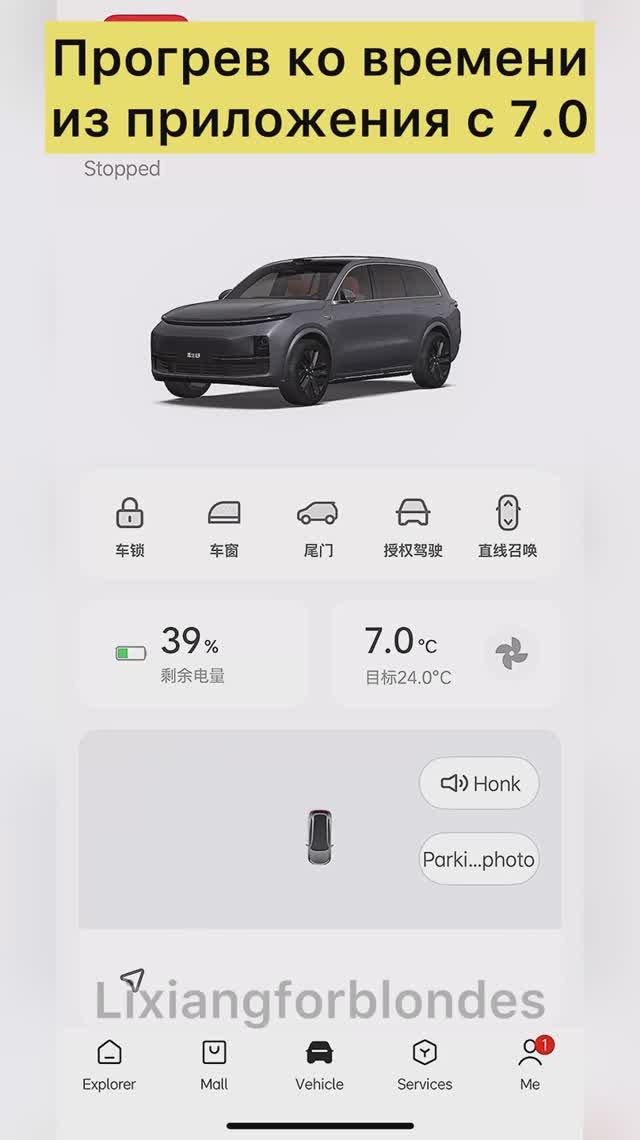
Task: Open 授权驾驶 authorized driving
Action: click(x=413, y=526)
